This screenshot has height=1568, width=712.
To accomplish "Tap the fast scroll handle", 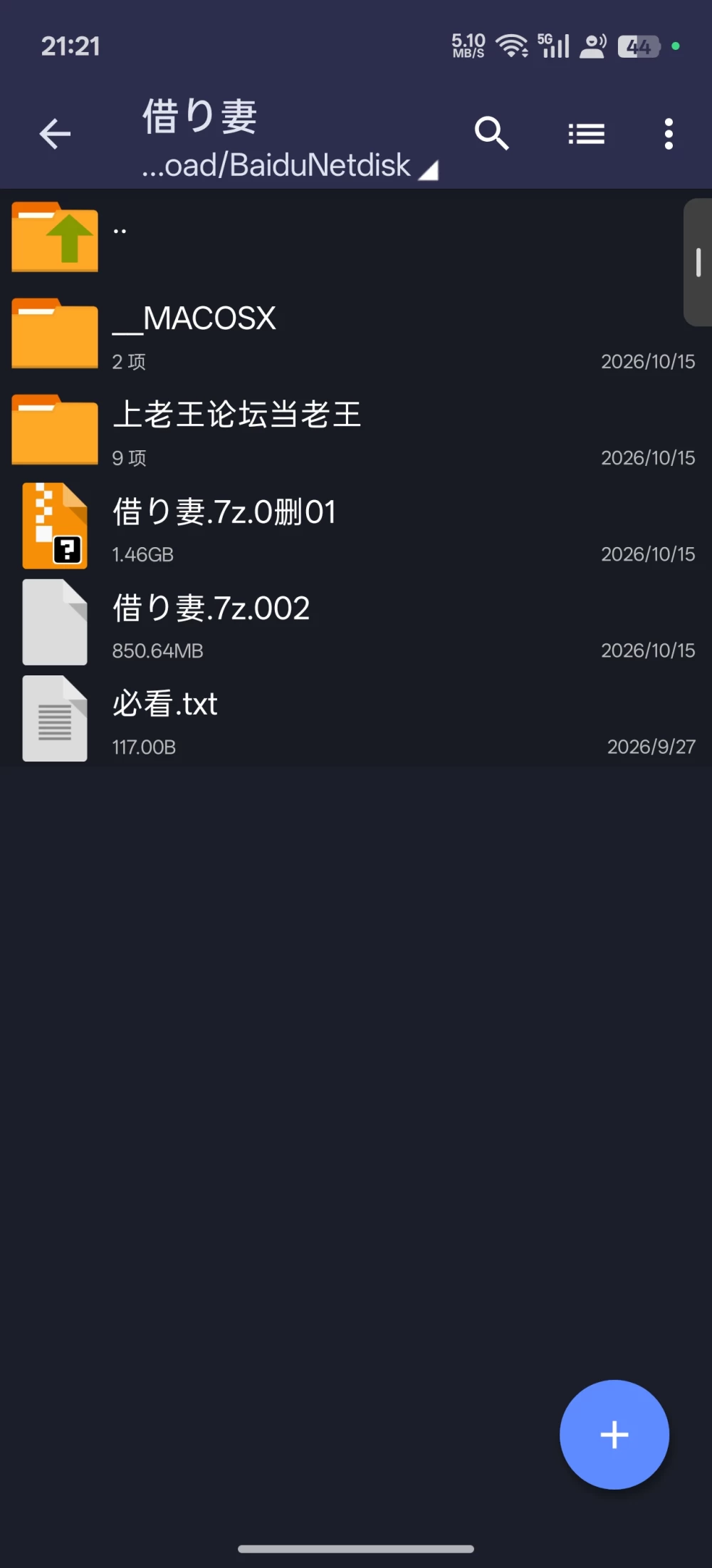I will 698,262.
